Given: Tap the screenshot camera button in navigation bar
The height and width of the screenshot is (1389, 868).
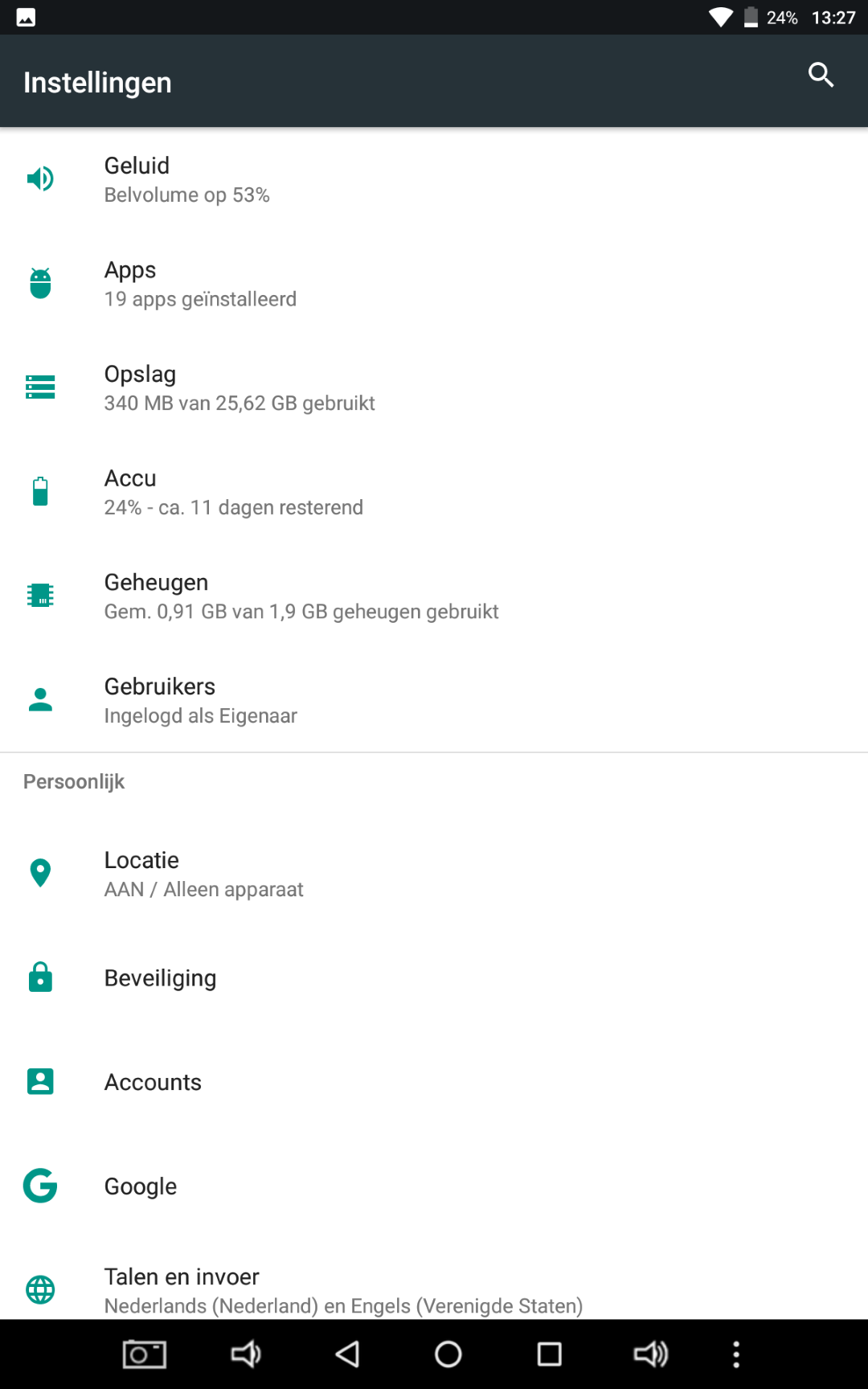Looking at the screenshot, I should (x=145, y=1354).
